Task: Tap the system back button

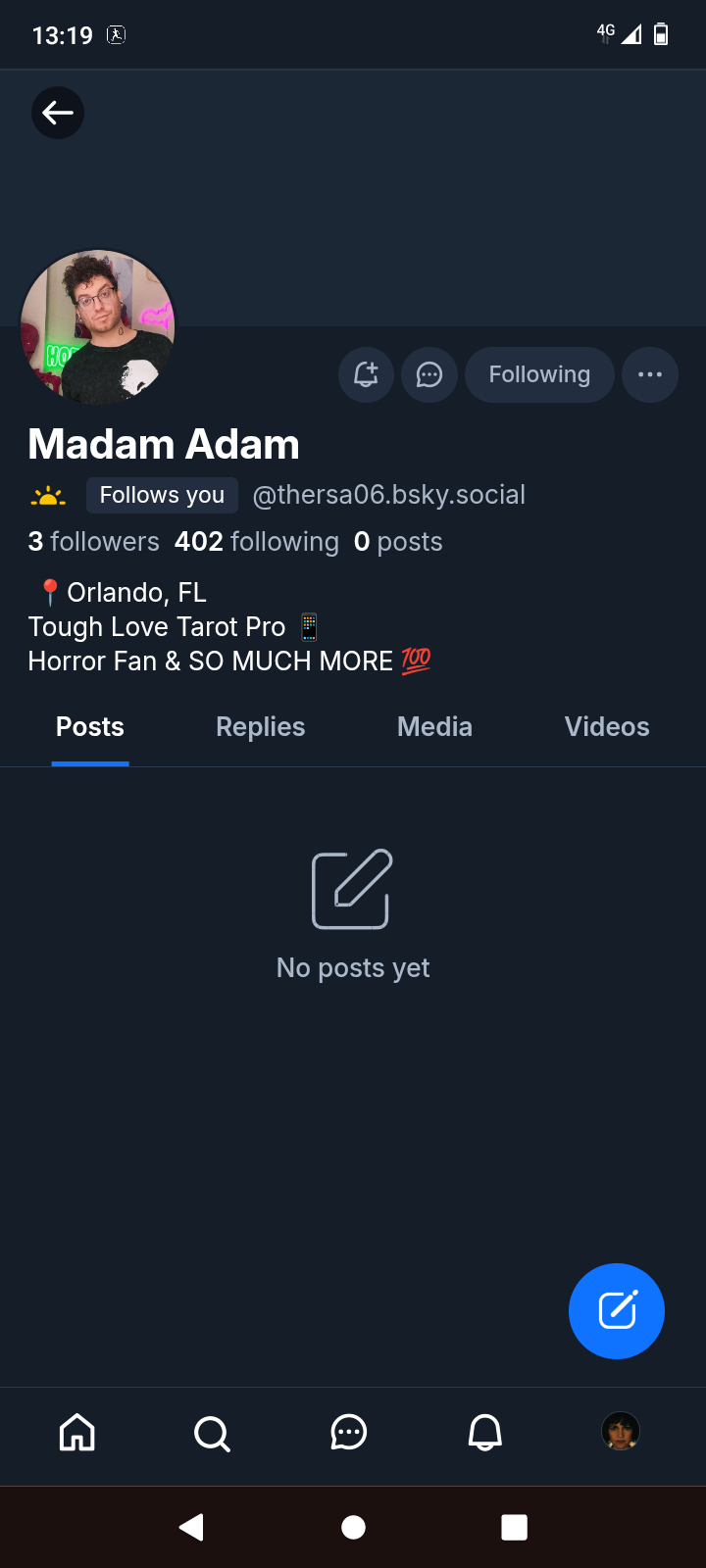Action: click(191, 1527)
